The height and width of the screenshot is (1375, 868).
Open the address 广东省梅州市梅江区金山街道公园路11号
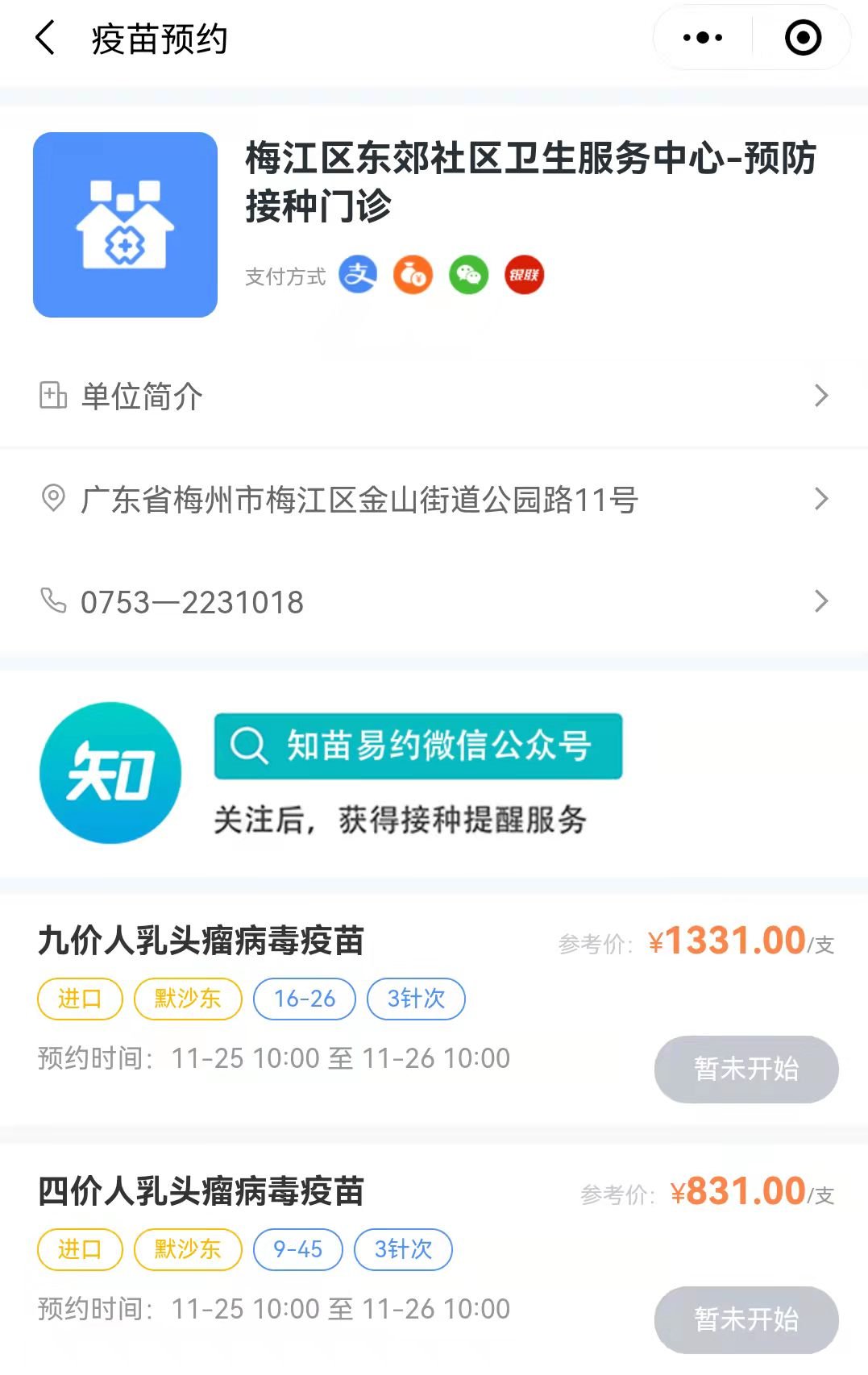tap(434, 500)
